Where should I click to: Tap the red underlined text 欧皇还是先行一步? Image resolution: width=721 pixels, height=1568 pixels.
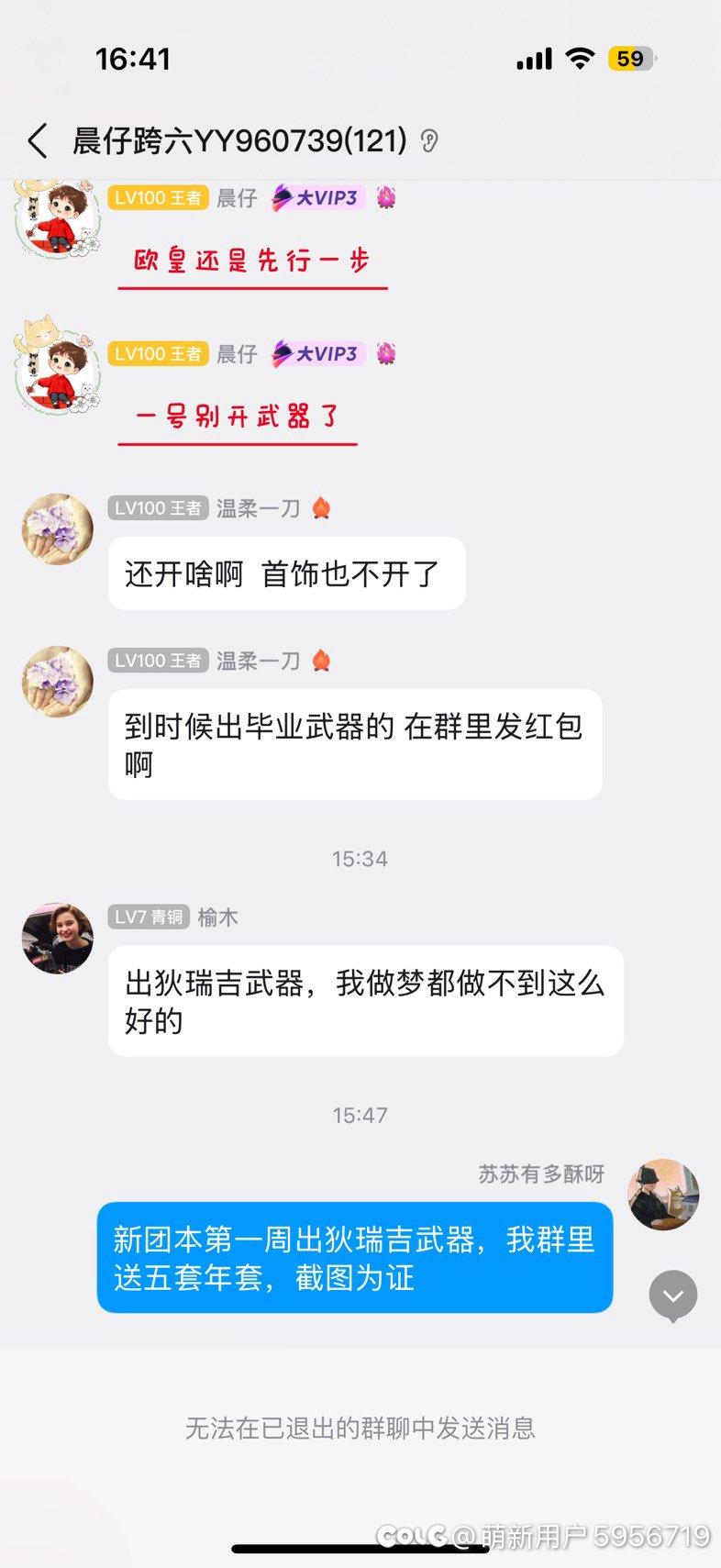point(250,261)
